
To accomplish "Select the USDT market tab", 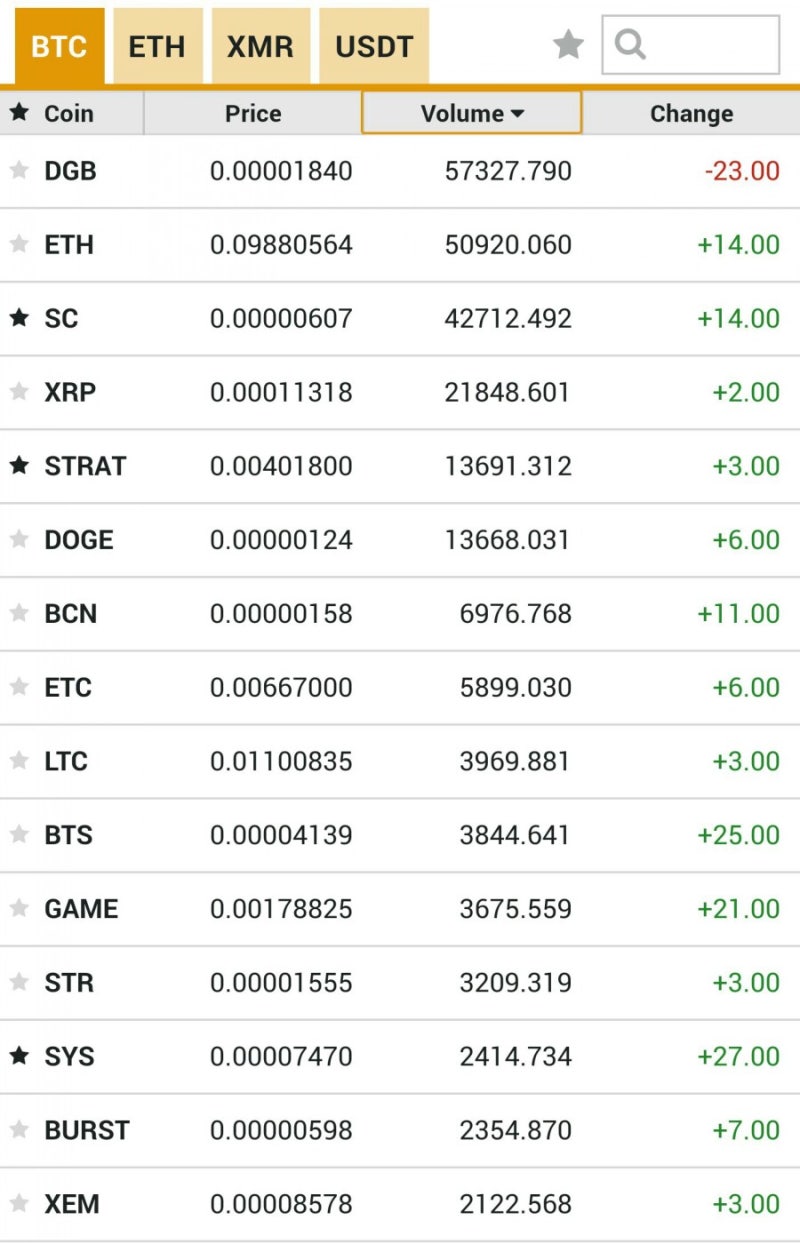I will click(374, 46).
